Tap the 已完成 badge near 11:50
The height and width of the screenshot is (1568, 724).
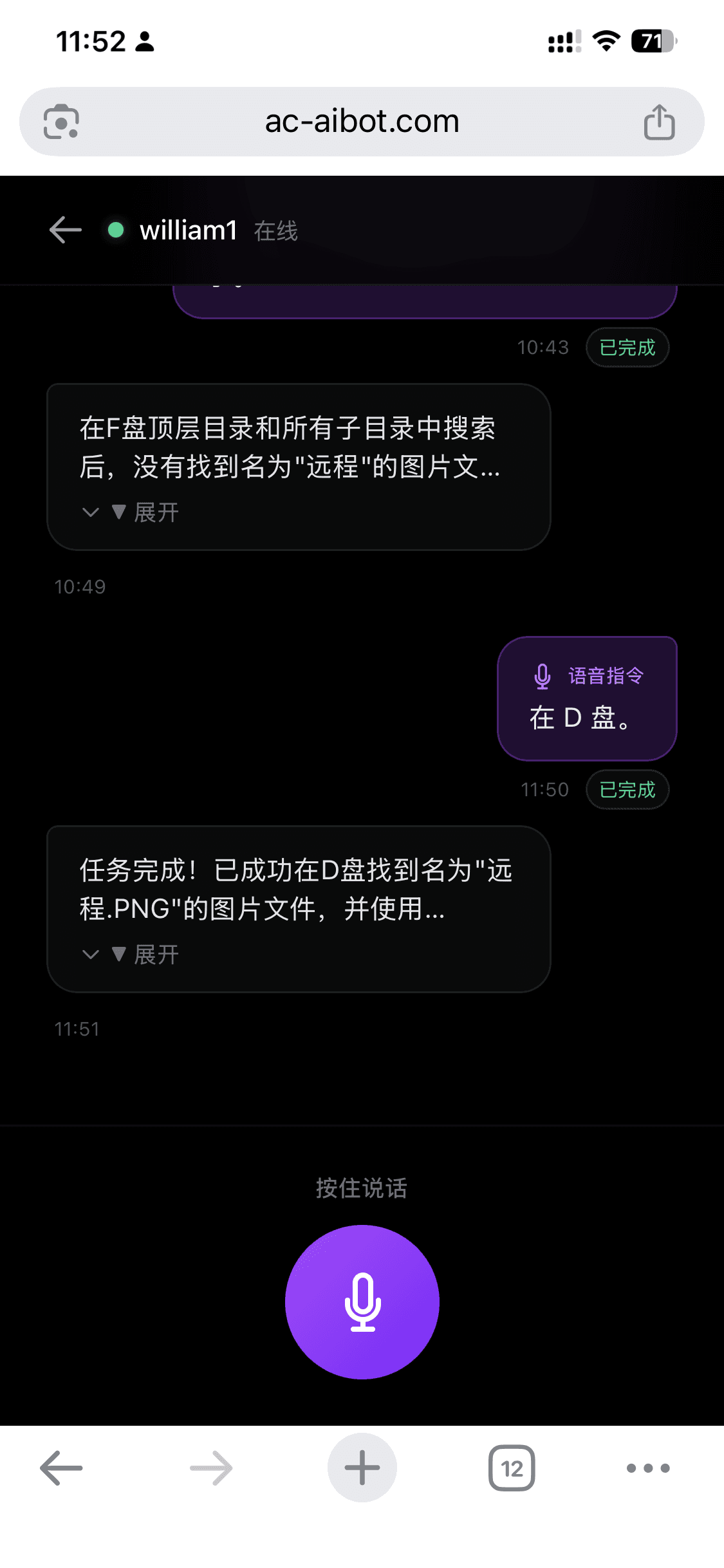tap(627, 789)
